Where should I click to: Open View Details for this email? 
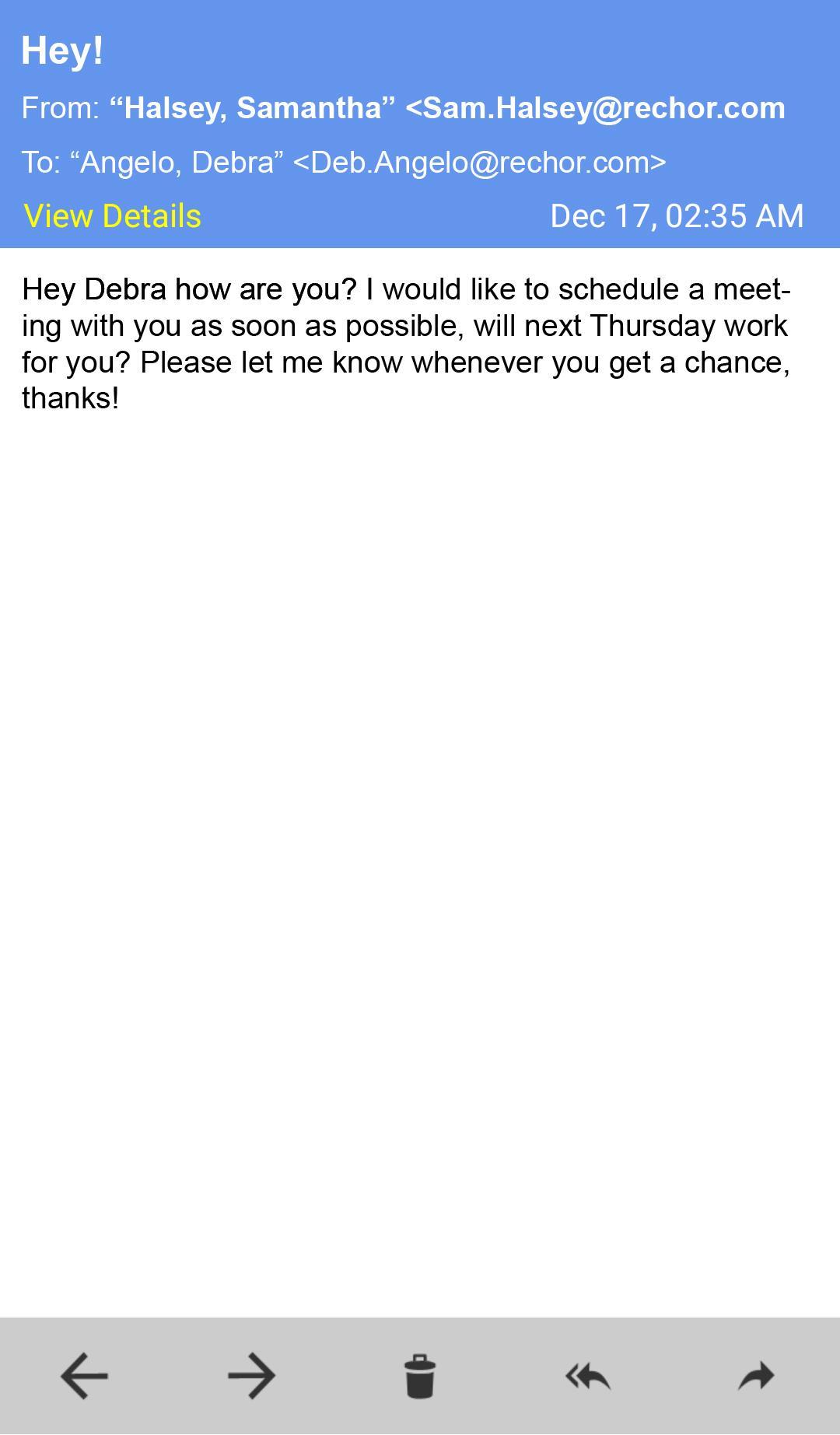[113, 216]
